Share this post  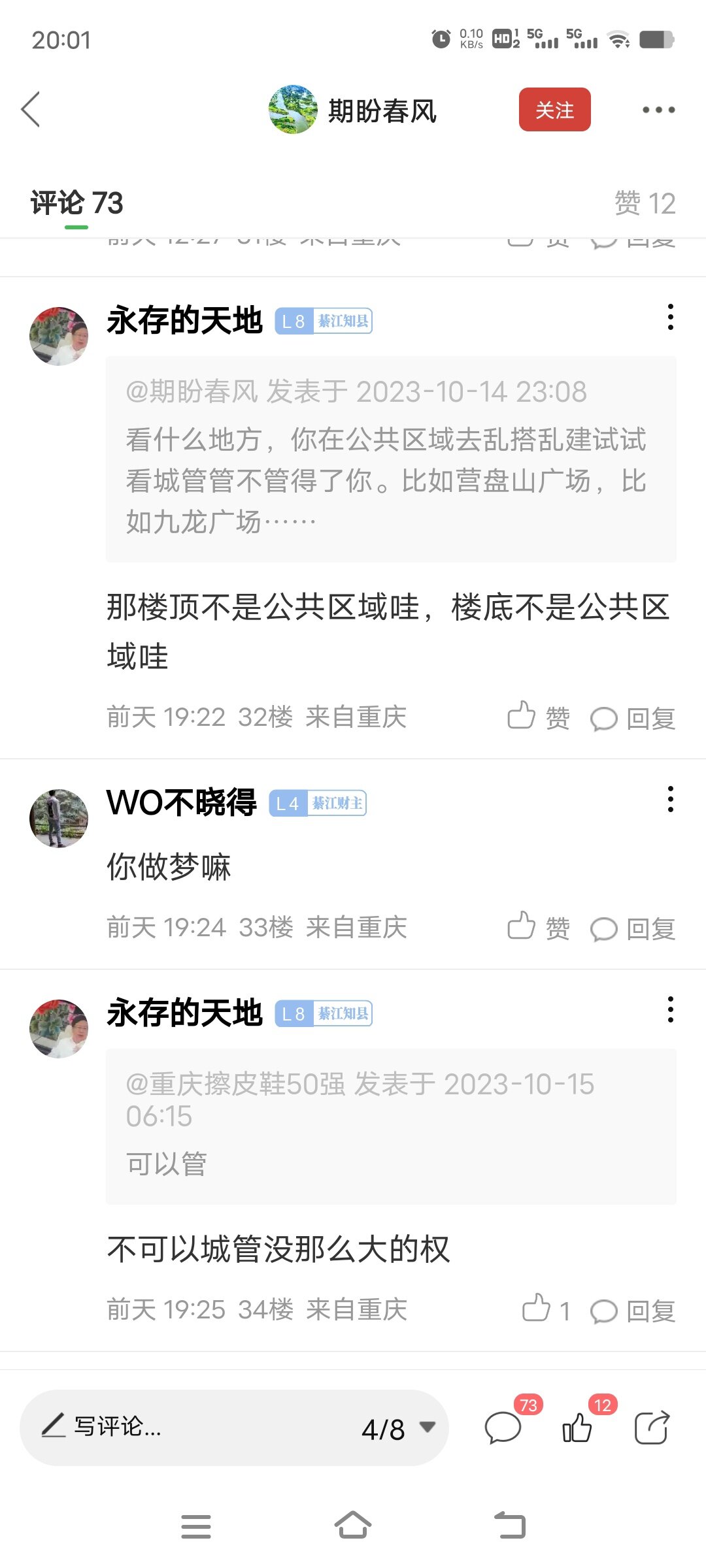652,1427
